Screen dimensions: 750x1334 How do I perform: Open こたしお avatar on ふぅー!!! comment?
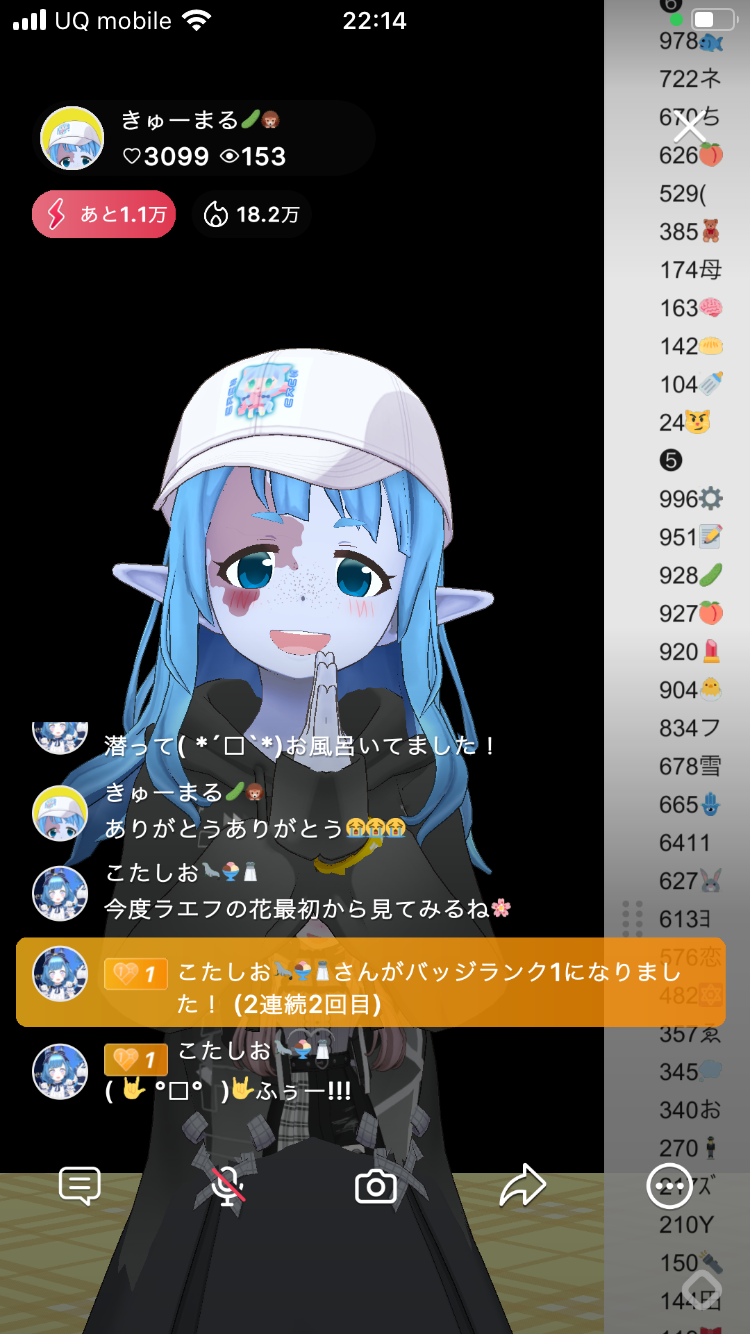coord(60,1071)
